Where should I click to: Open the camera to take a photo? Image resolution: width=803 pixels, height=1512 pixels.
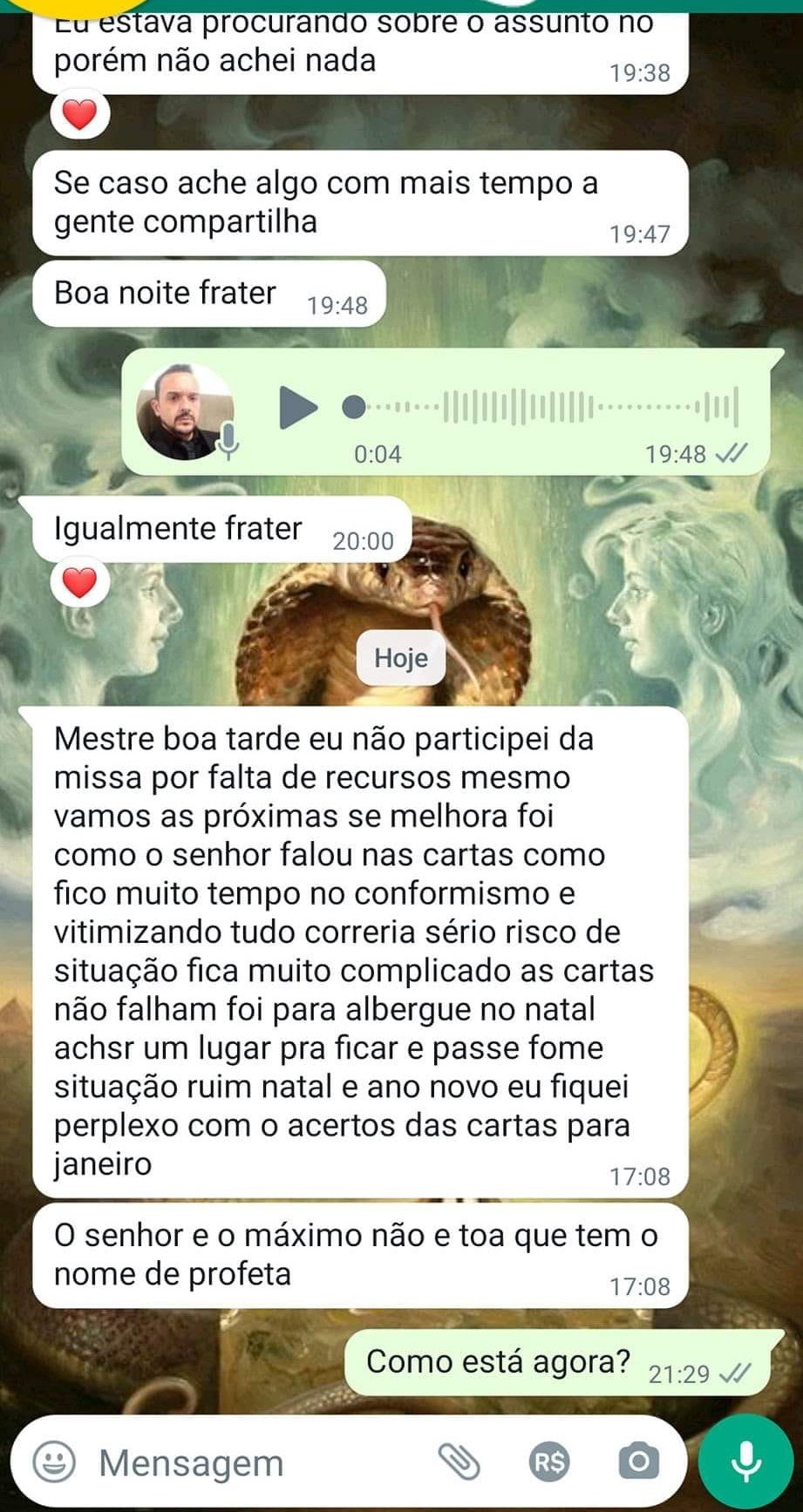[x=638, y=1461]
